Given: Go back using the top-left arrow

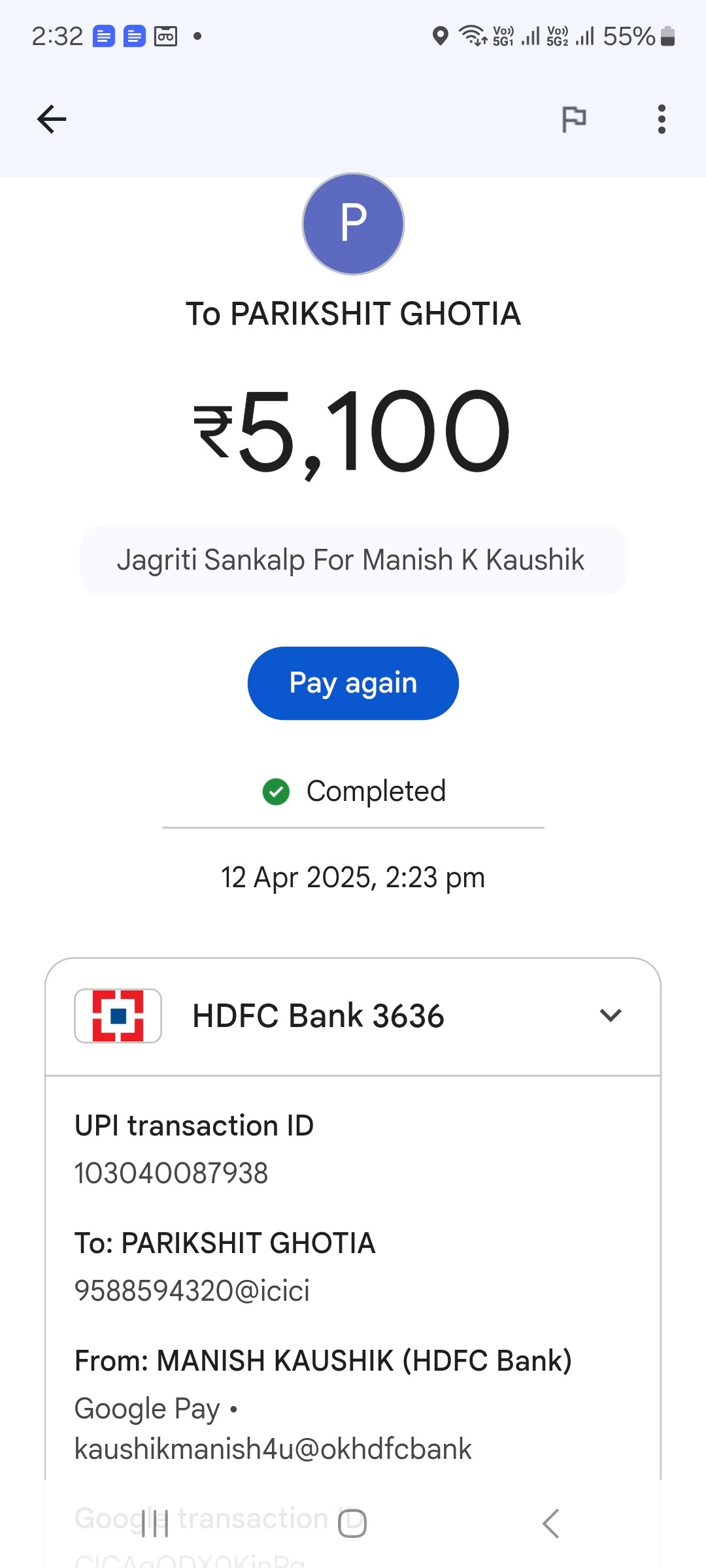Looking at the screenshot, I should [52, 119].
